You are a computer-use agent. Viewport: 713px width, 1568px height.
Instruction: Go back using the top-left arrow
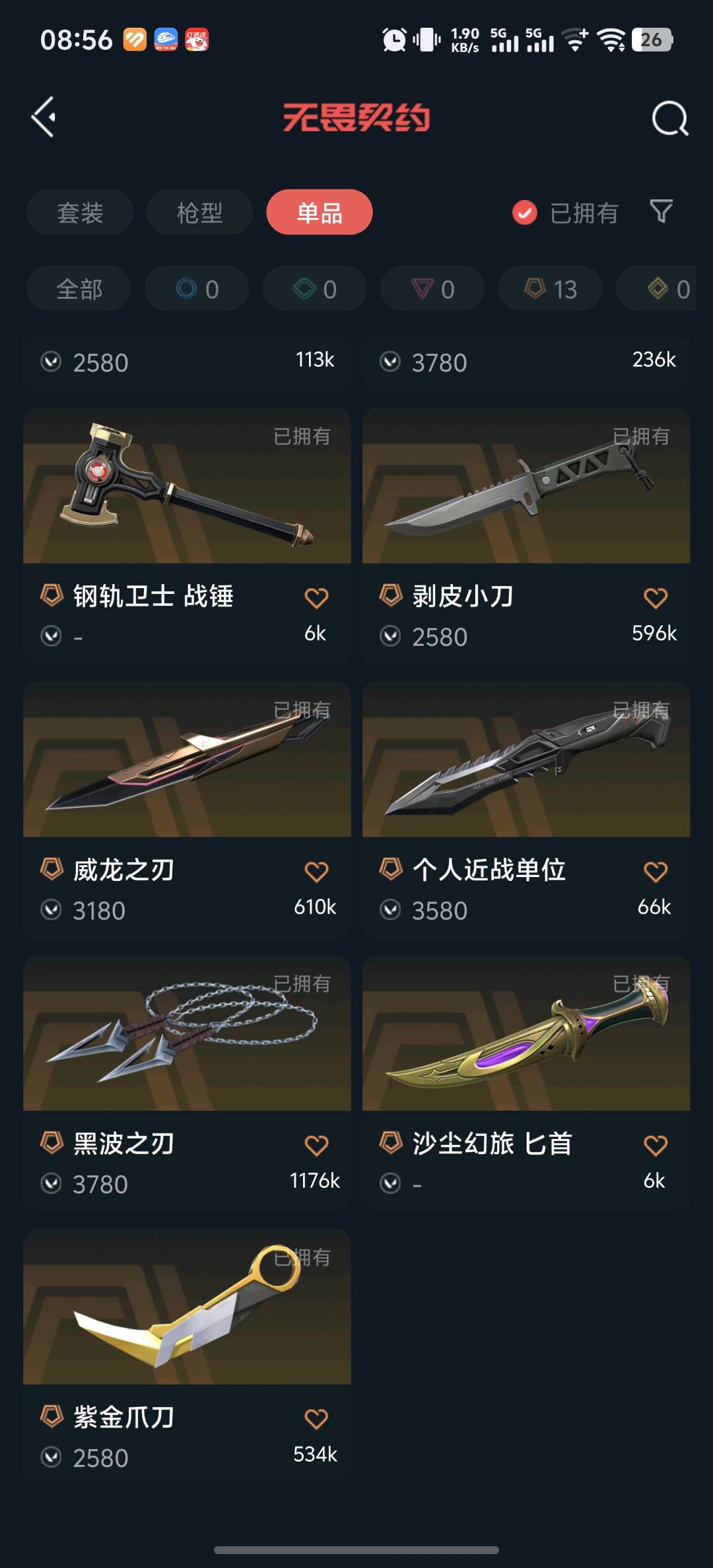pos(44,117)
